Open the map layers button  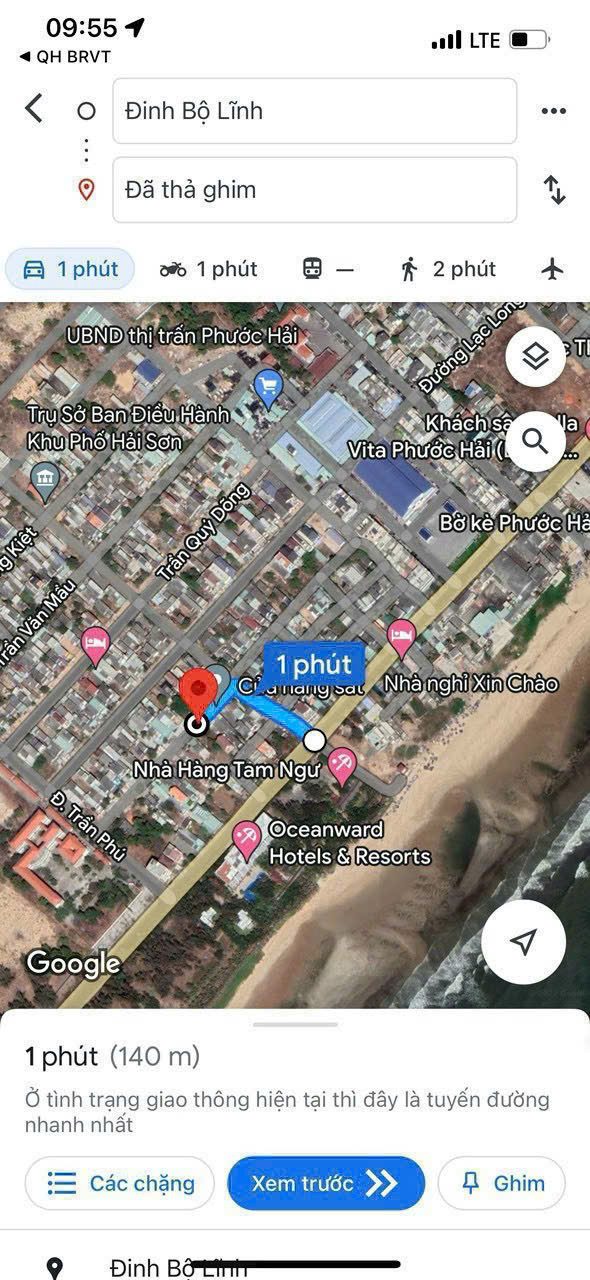(536, 356)
